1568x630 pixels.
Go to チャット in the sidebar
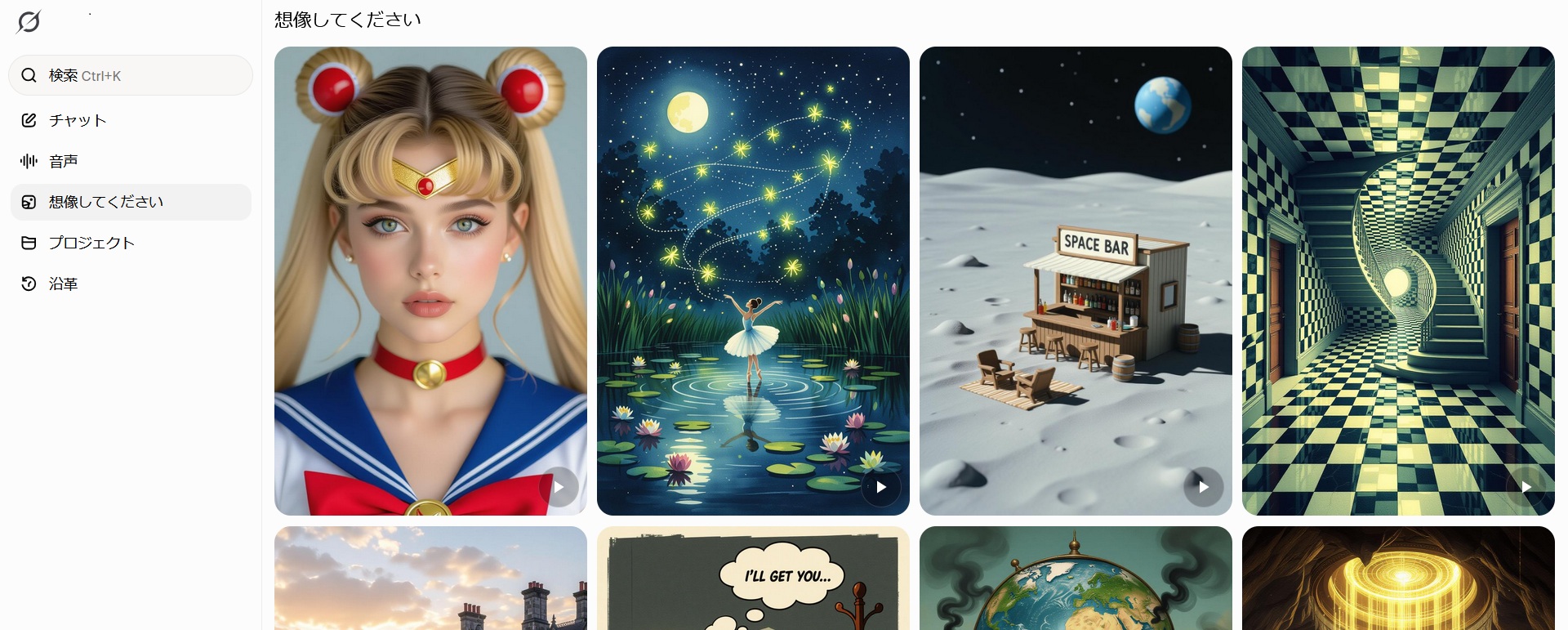click(x=78, y=120)
